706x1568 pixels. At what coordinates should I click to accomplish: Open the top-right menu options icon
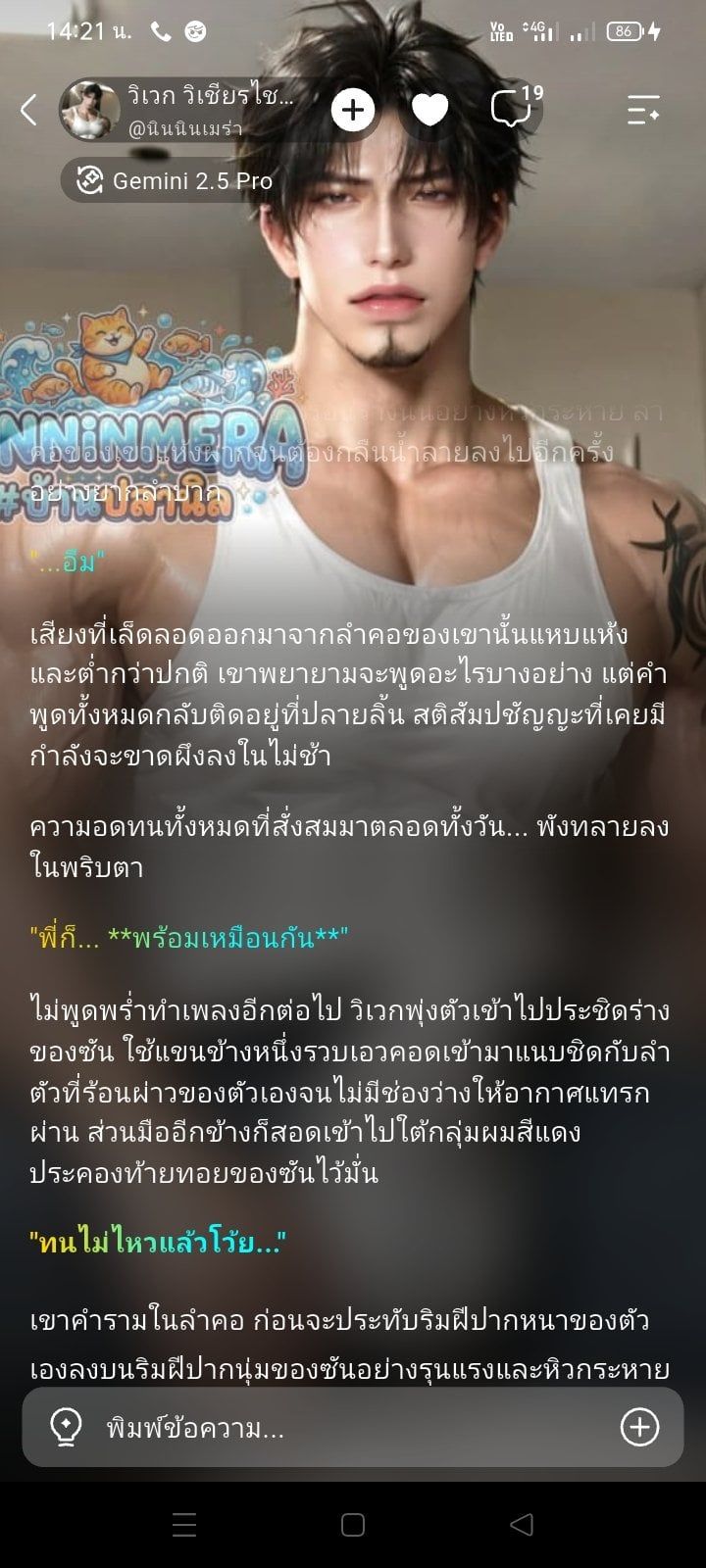pyautogui.click(x=643, y=110)
